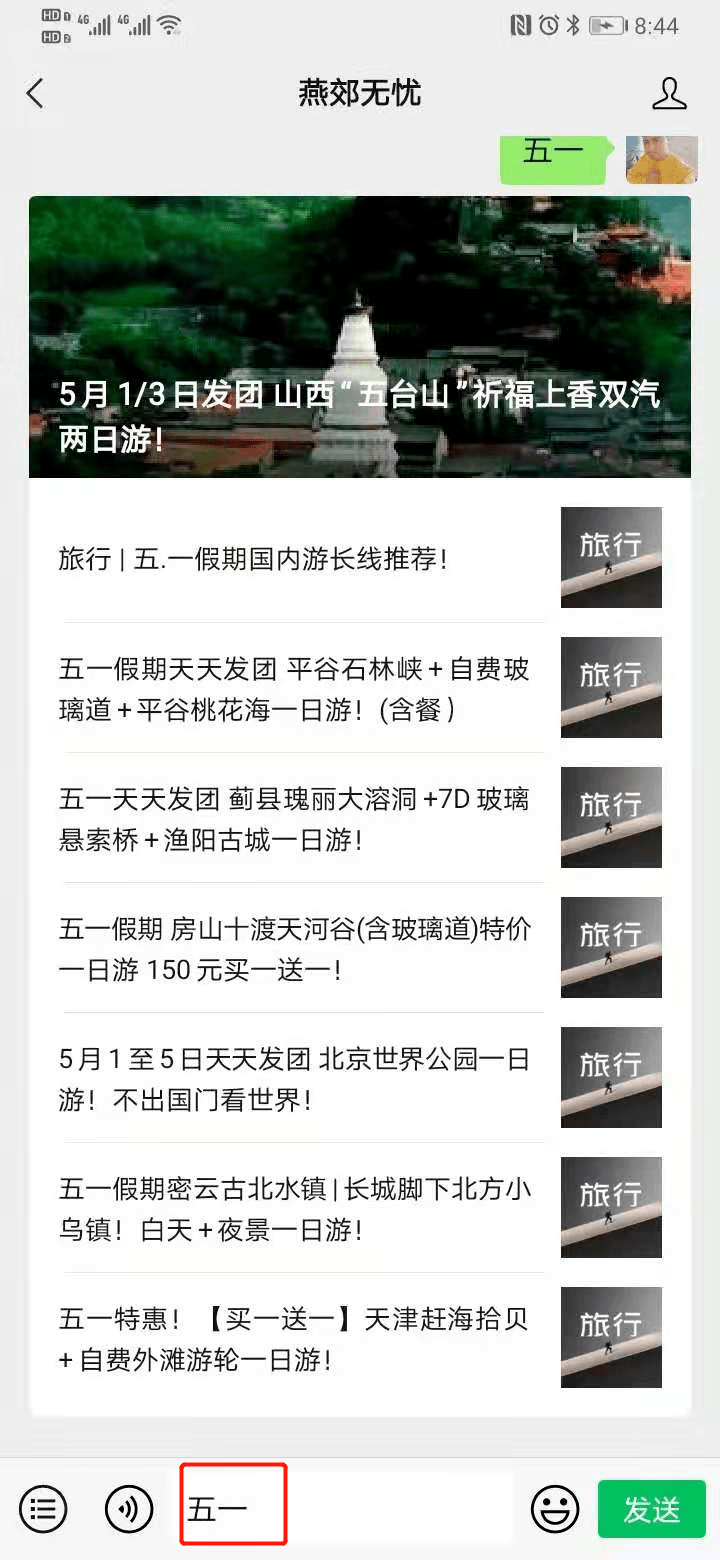Open the 燕郊无忧 account profile icon
Screen dimensions: 720x1560
[669, 94]
